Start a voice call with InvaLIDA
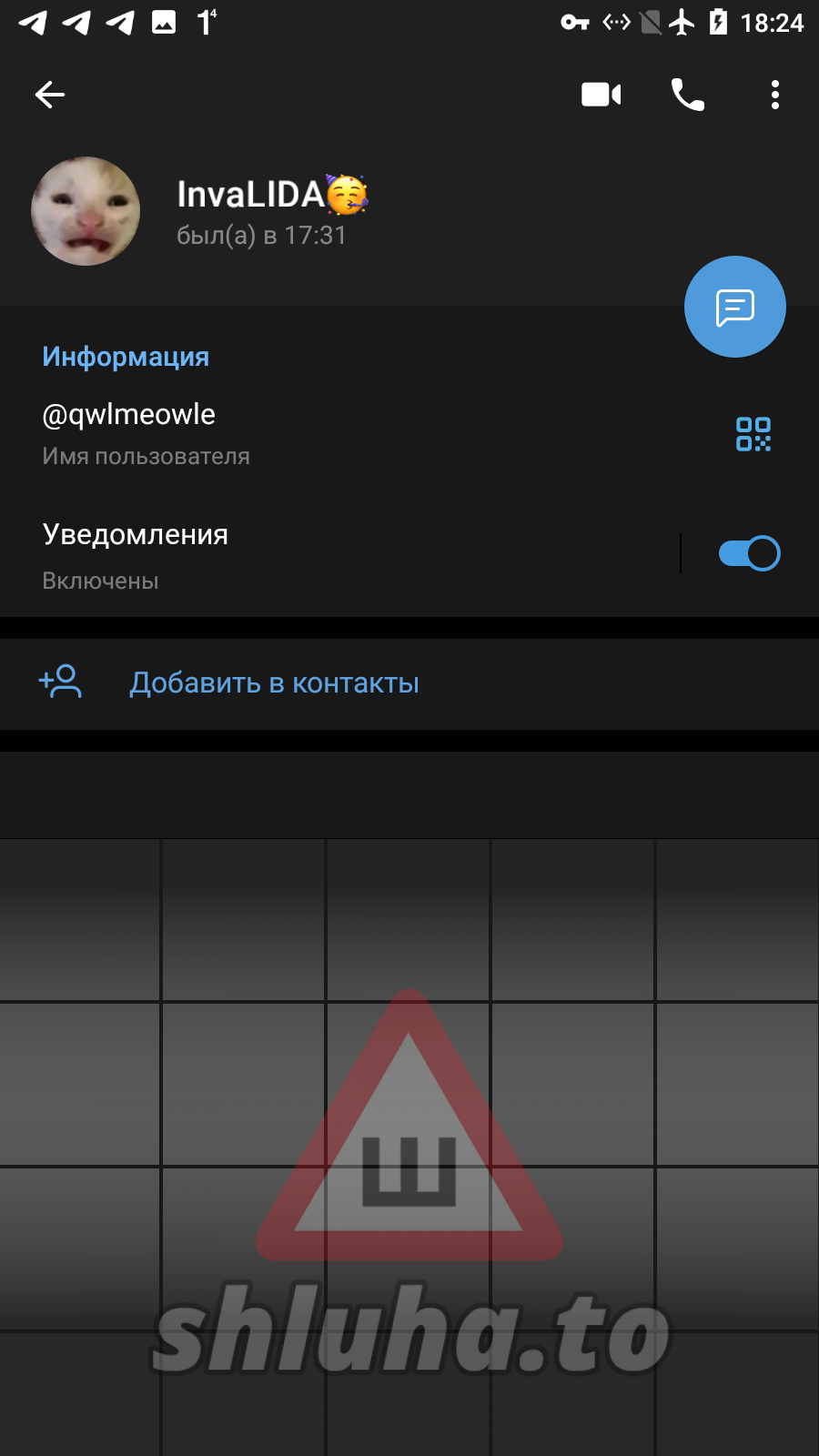The width and height of the screenshot is (819, 1456). pyautogui.click(x=687, y=95)
